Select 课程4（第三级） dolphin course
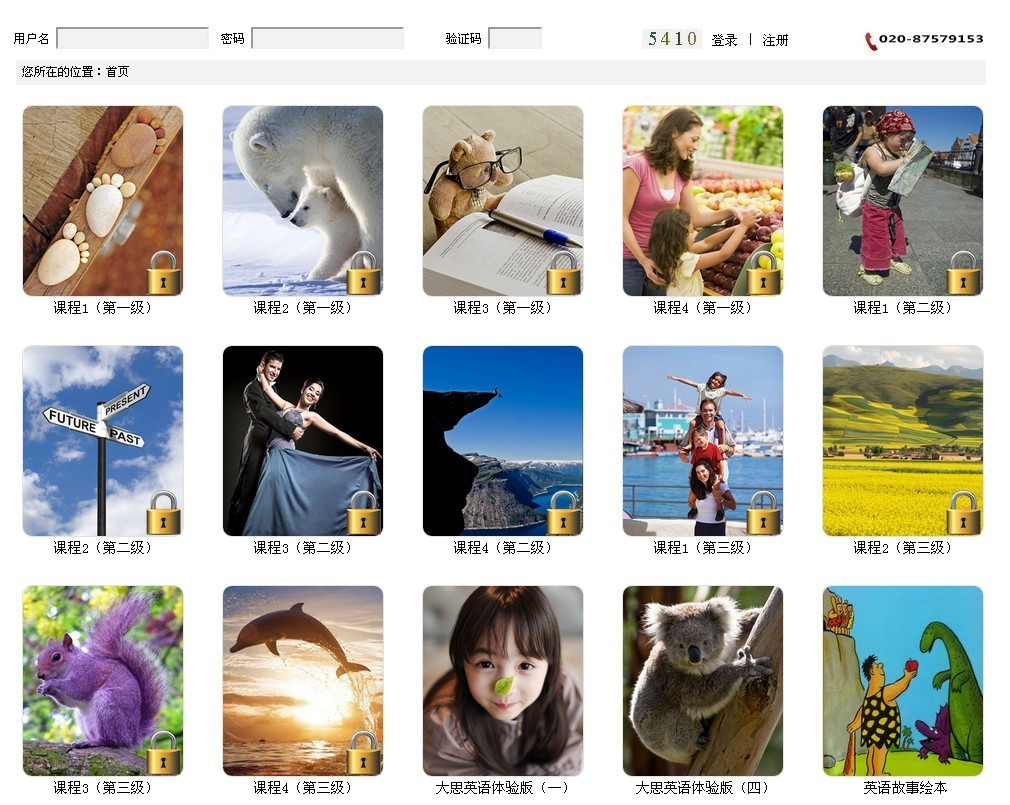 pyautogui.click(x=303, y=681)
